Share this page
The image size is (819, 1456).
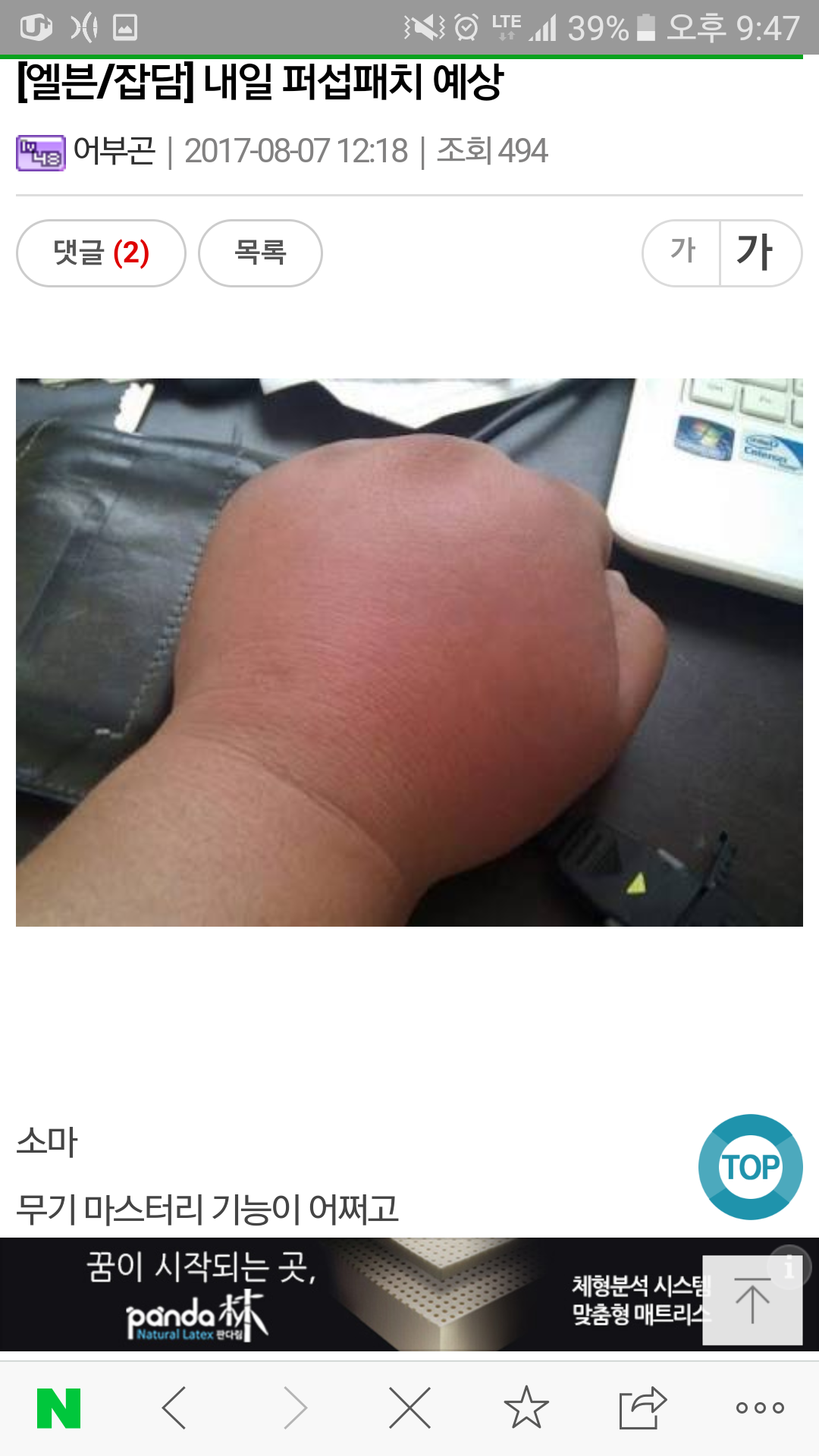pos(642,1408)
